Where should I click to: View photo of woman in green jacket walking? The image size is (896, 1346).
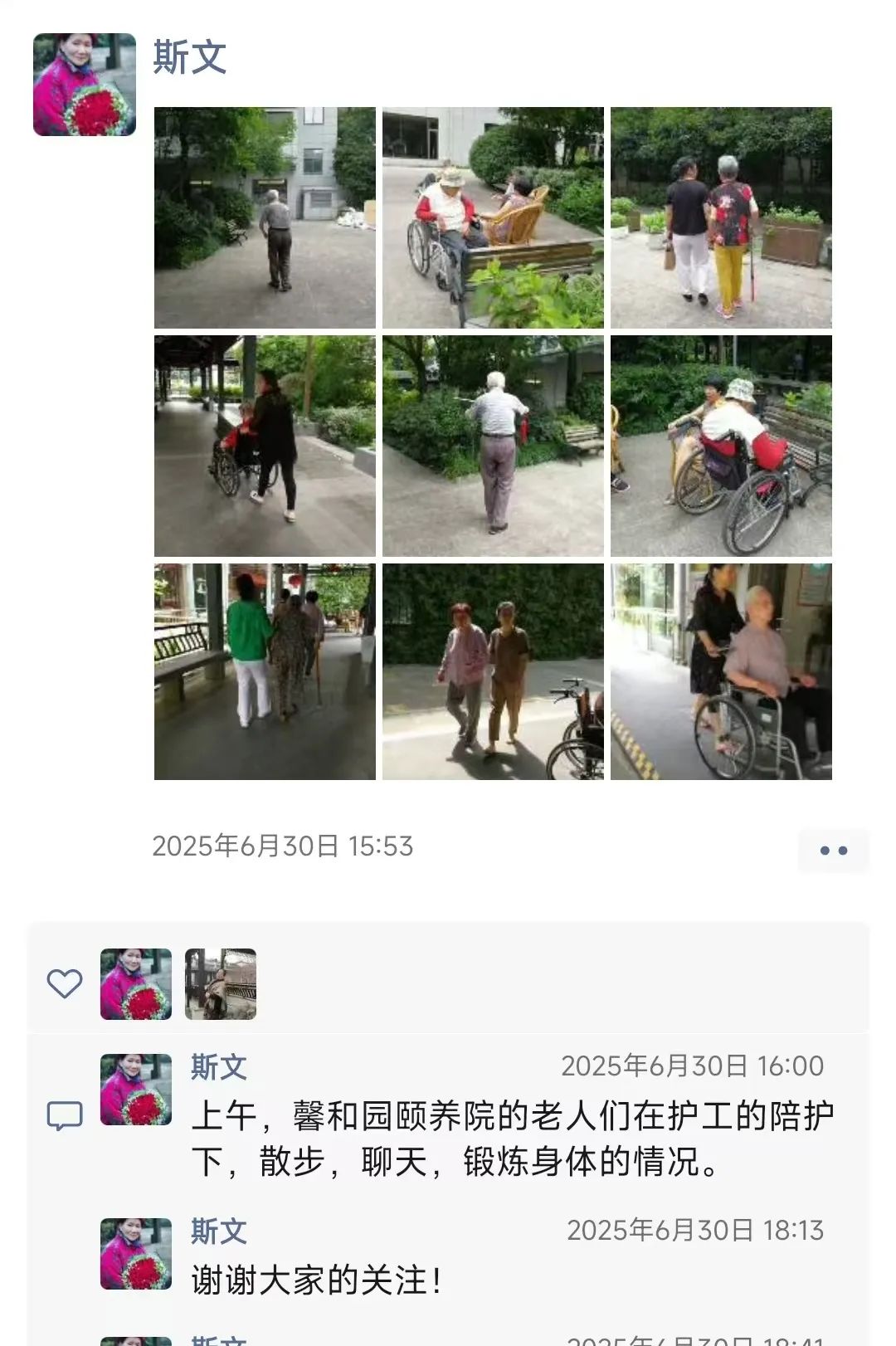pos(265,672)
